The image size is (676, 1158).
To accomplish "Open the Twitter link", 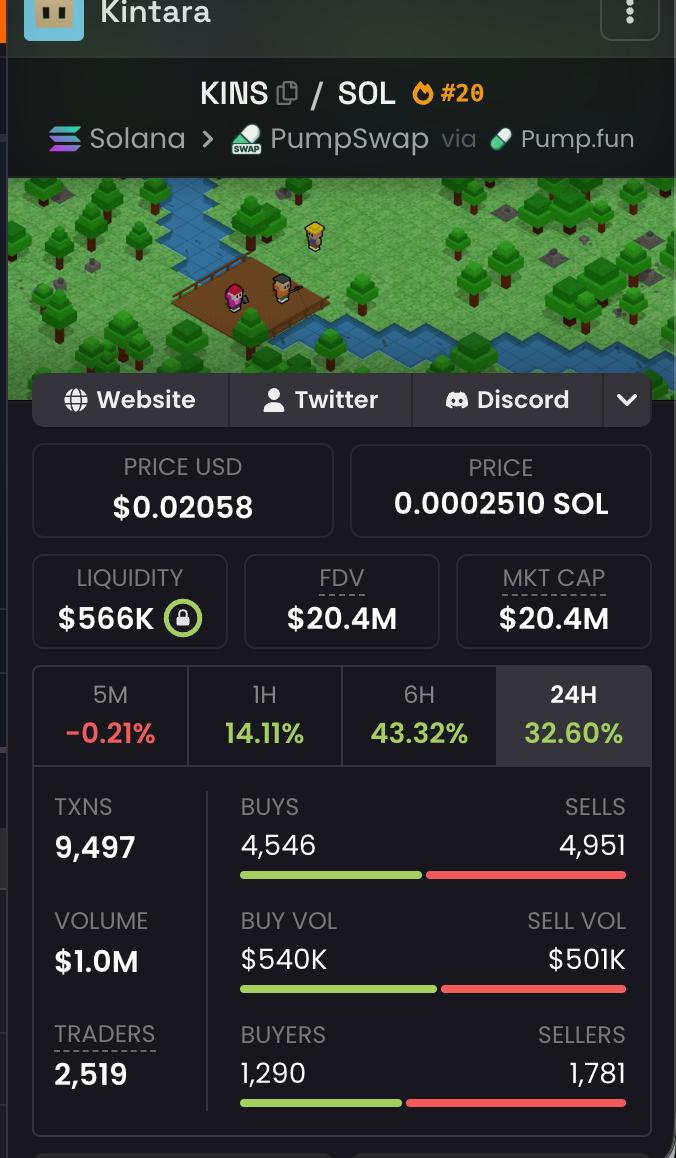I will 321,400.
